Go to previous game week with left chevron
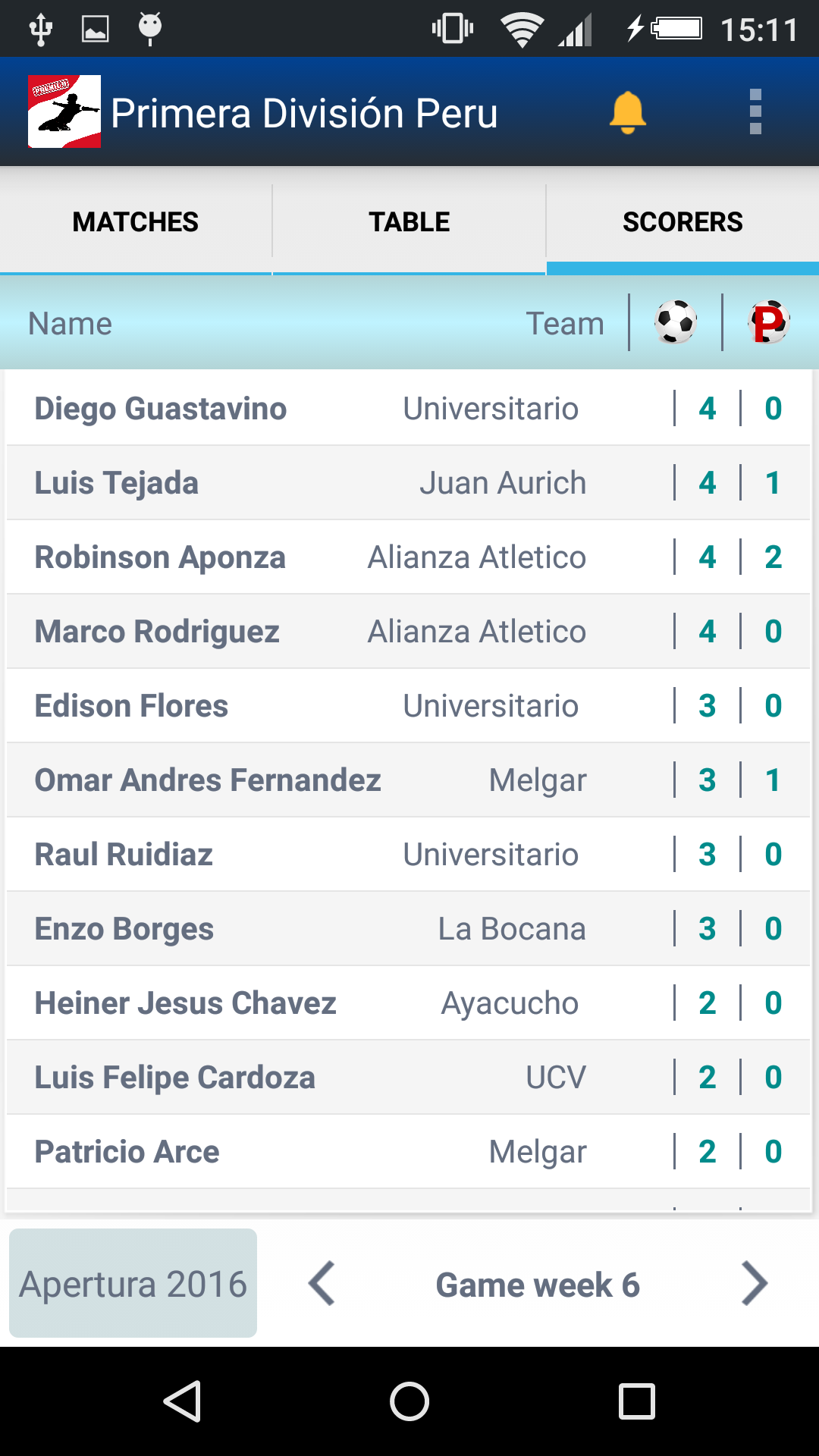This screenshot has width=819, height=1456. [321, 1284]
